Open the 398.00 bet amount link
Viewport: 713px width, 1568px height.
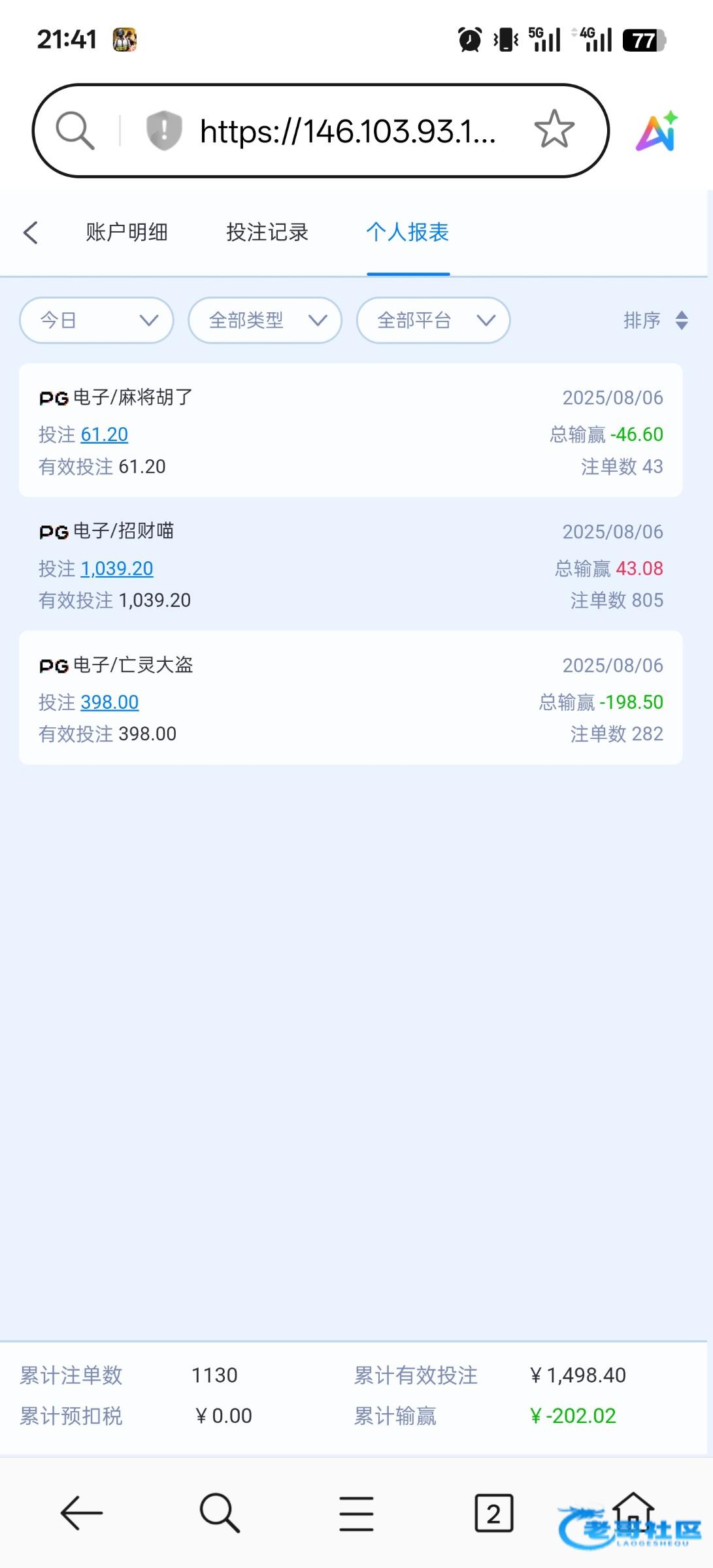pos(110,702)
